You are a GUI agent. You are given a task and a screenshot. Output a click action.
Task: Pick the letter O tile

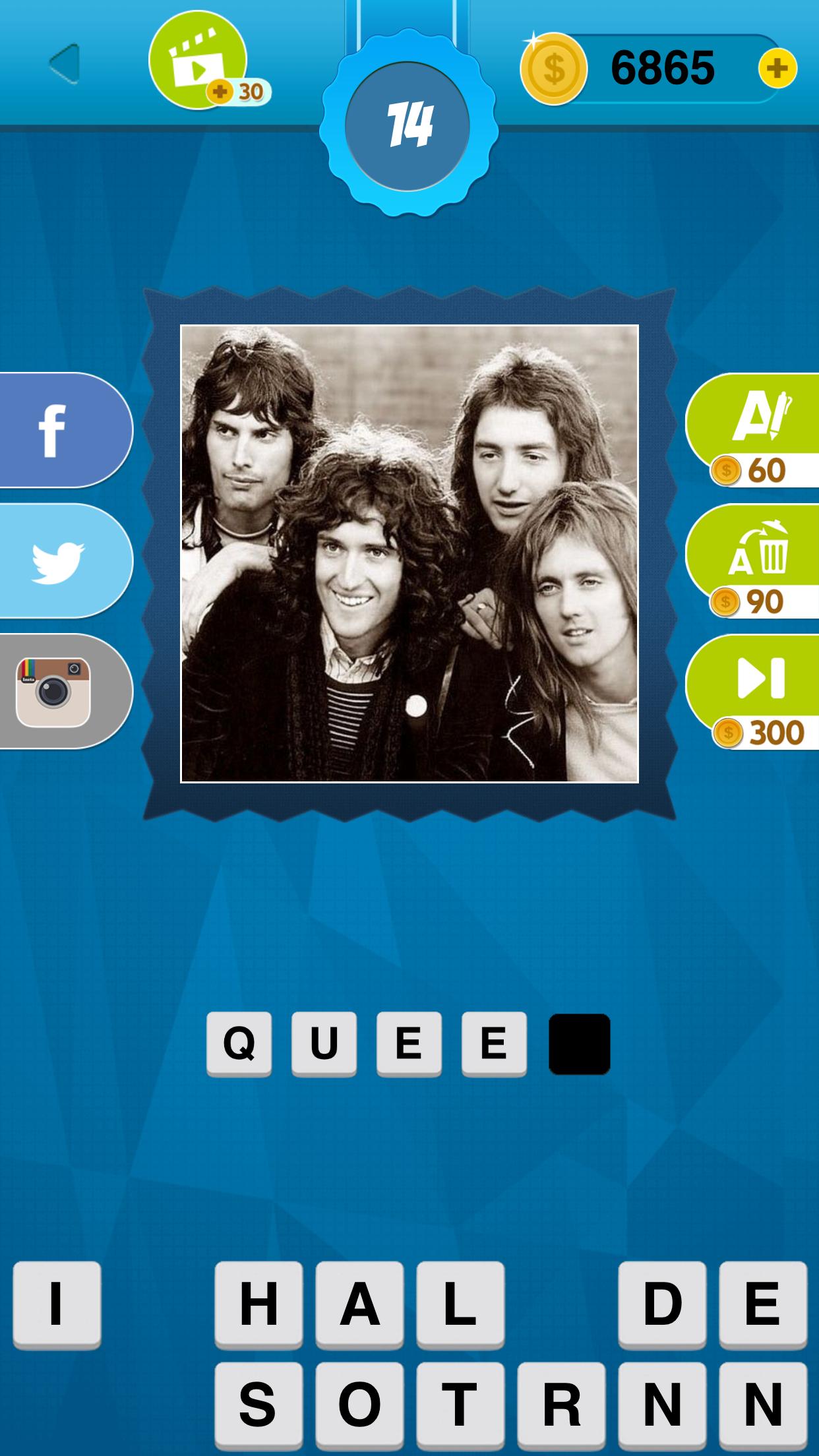pyautogui.click(x=359, y=1405)
